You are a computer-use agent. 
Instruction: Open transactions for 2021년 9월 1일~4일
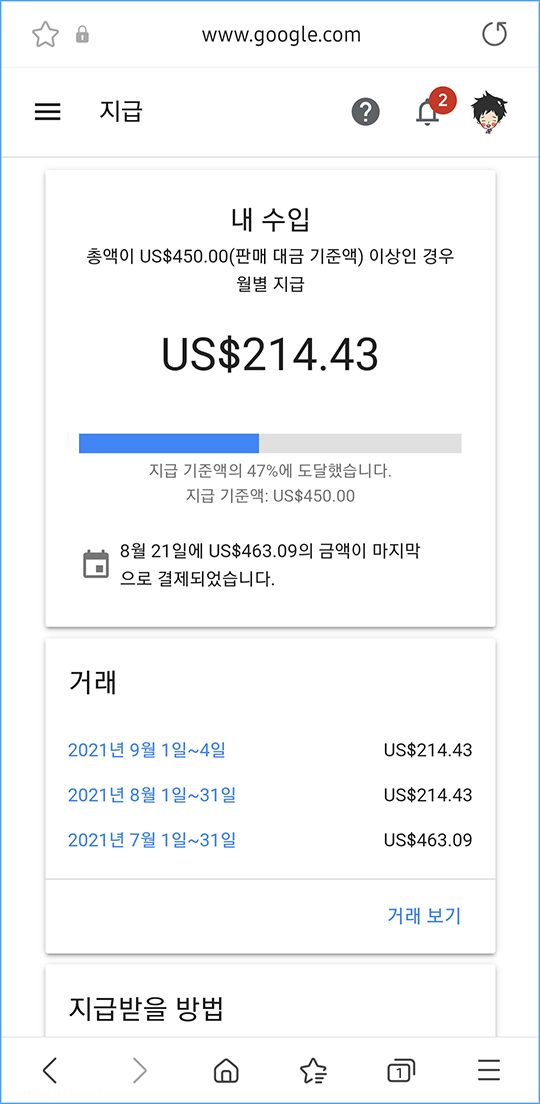(146, 750)
